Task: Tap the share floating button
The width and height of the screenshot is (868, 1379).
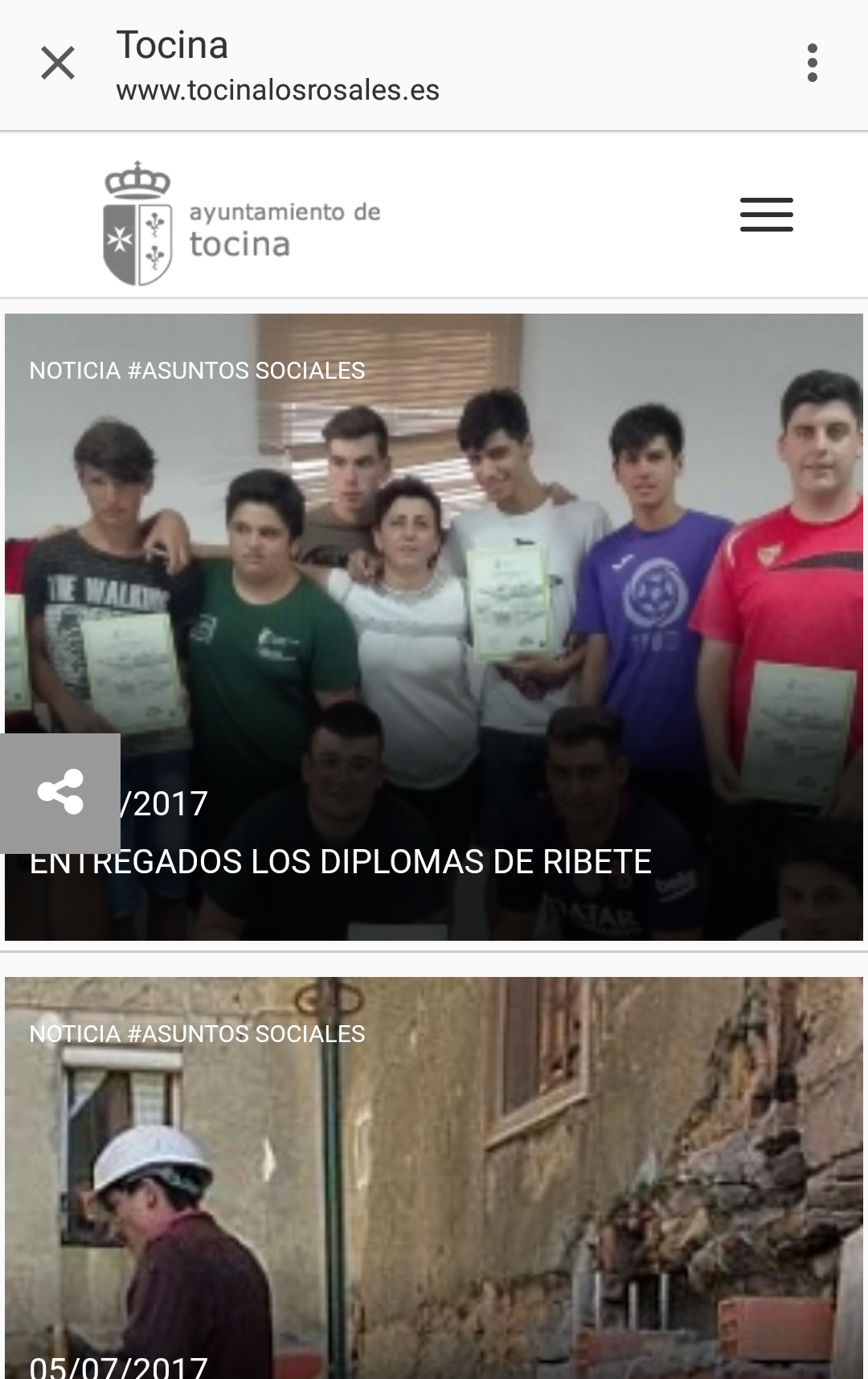Action: click(60, 793)
